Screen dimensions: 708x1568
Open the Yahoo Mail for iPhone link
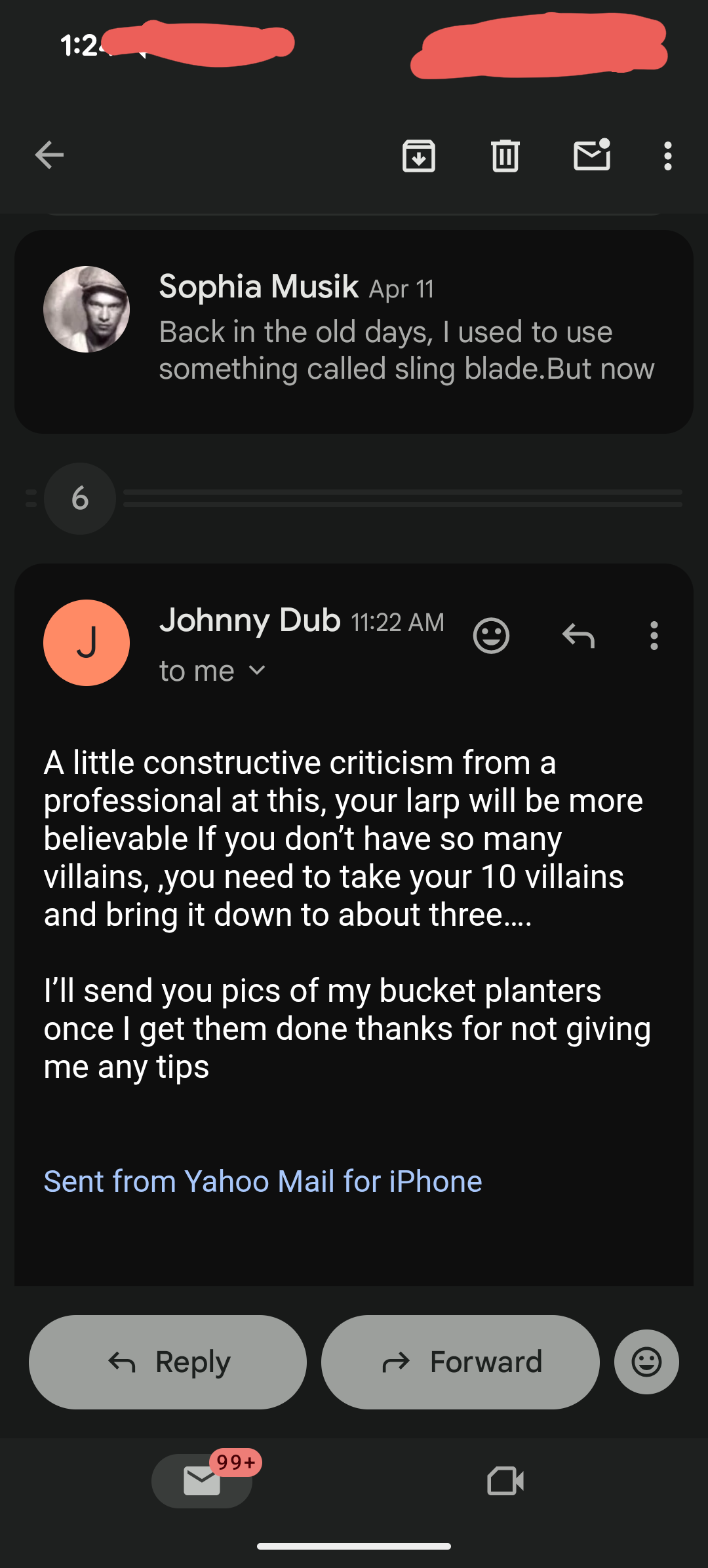click(x=263, y=1181)
